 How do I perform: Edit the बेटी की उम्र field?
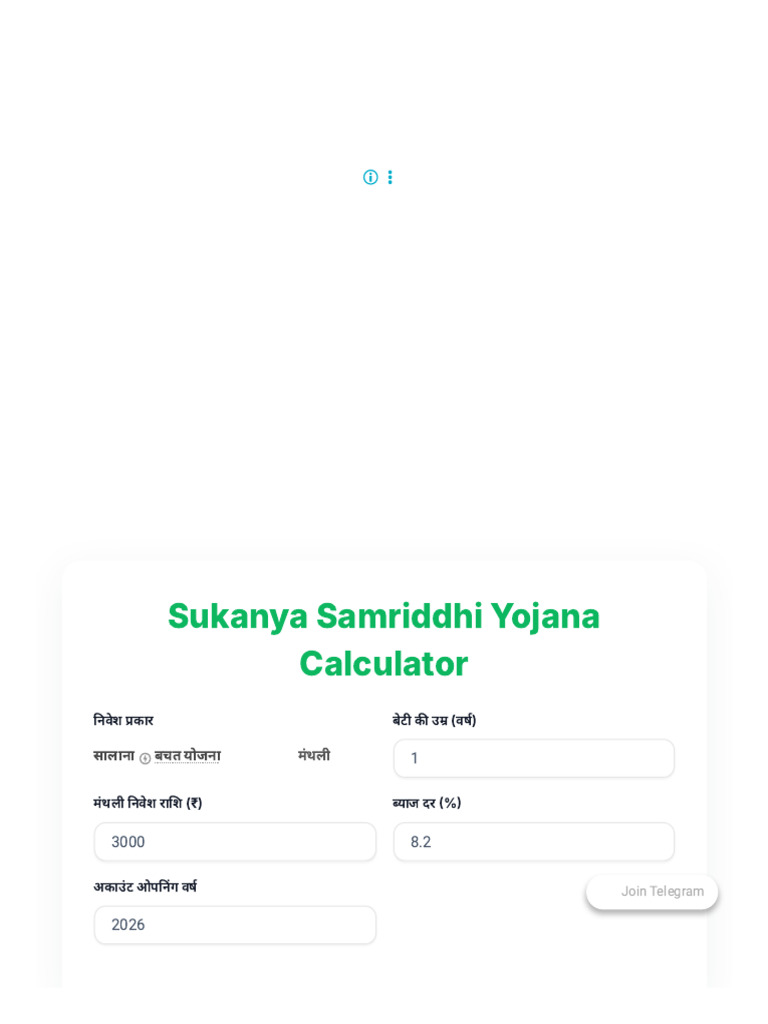pos(534,758)
